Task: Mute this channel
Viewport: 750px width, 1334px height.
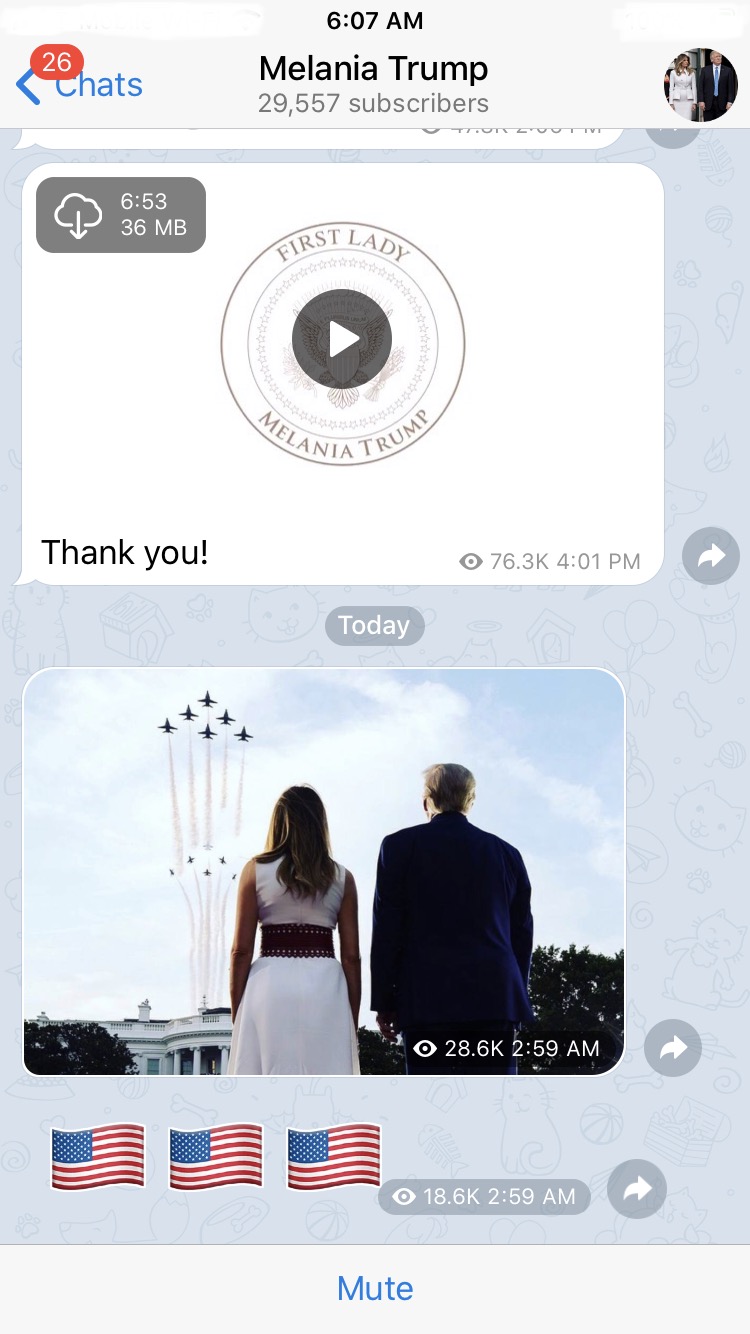Action: [375, 1288]
